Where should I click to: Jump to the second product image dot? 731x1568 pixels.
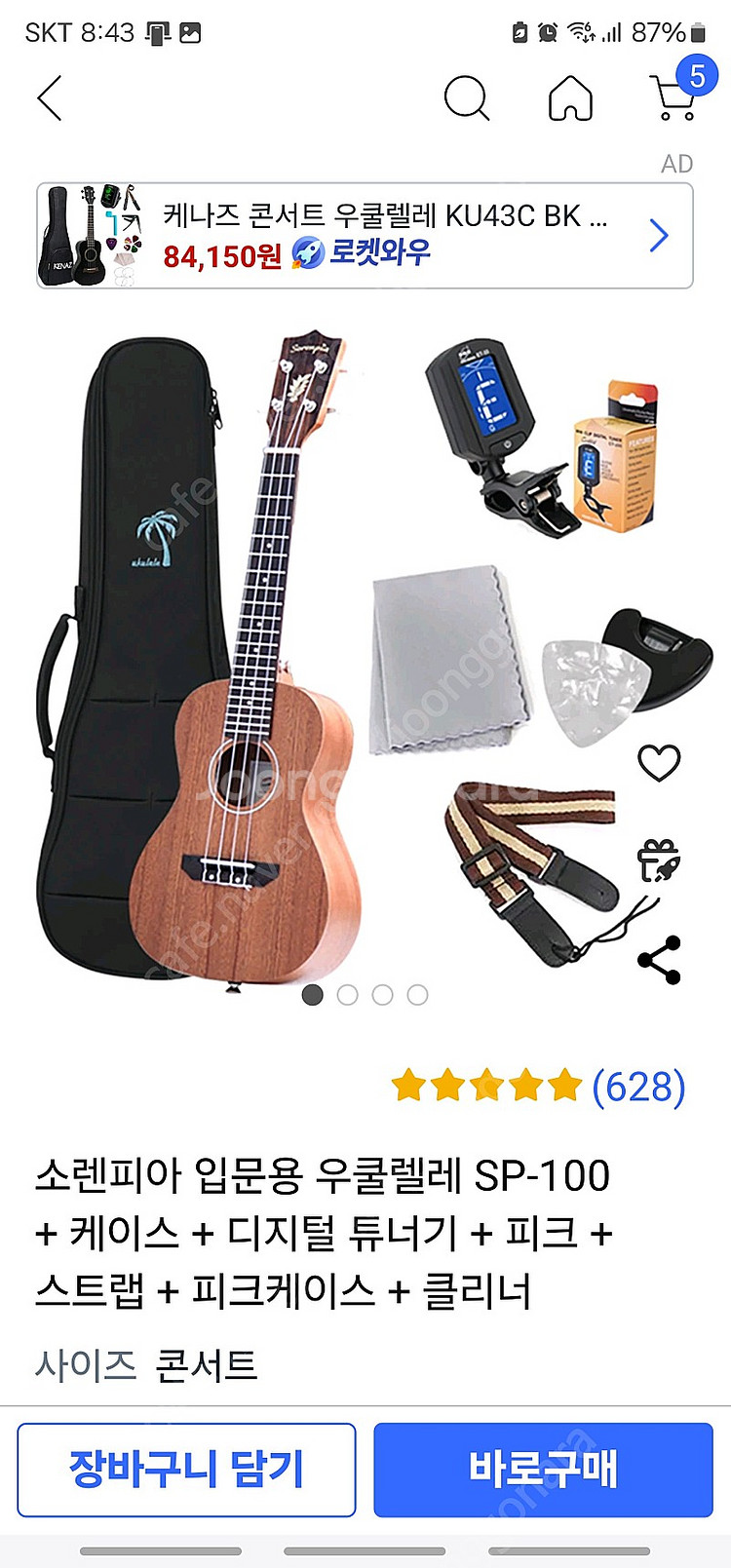pyautogui.click(x=348, y=995)
